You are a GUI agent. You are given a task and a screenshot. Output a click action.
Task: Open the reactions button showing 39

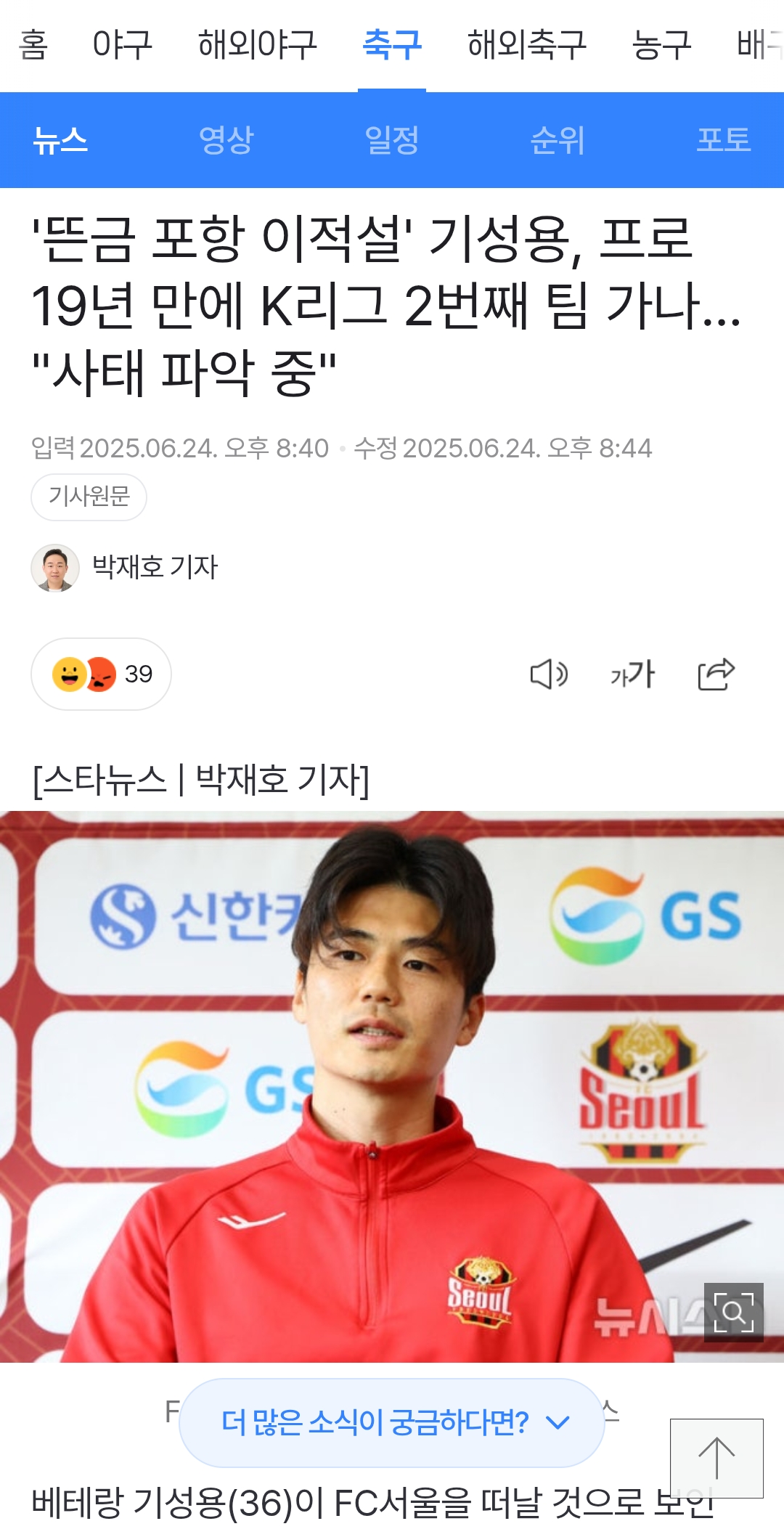coord(101,674)
